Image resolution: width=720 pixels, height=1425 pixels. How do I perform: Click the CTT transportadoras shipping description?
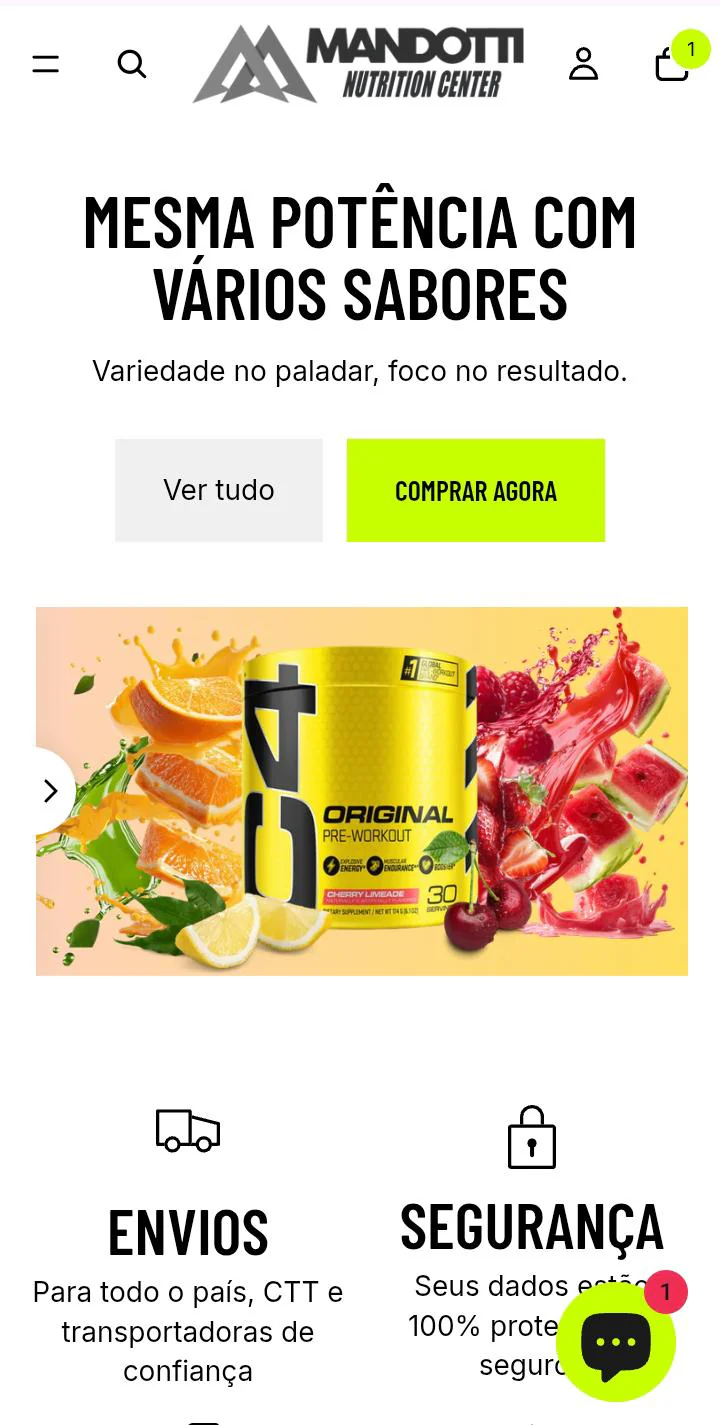point(187,1331)
